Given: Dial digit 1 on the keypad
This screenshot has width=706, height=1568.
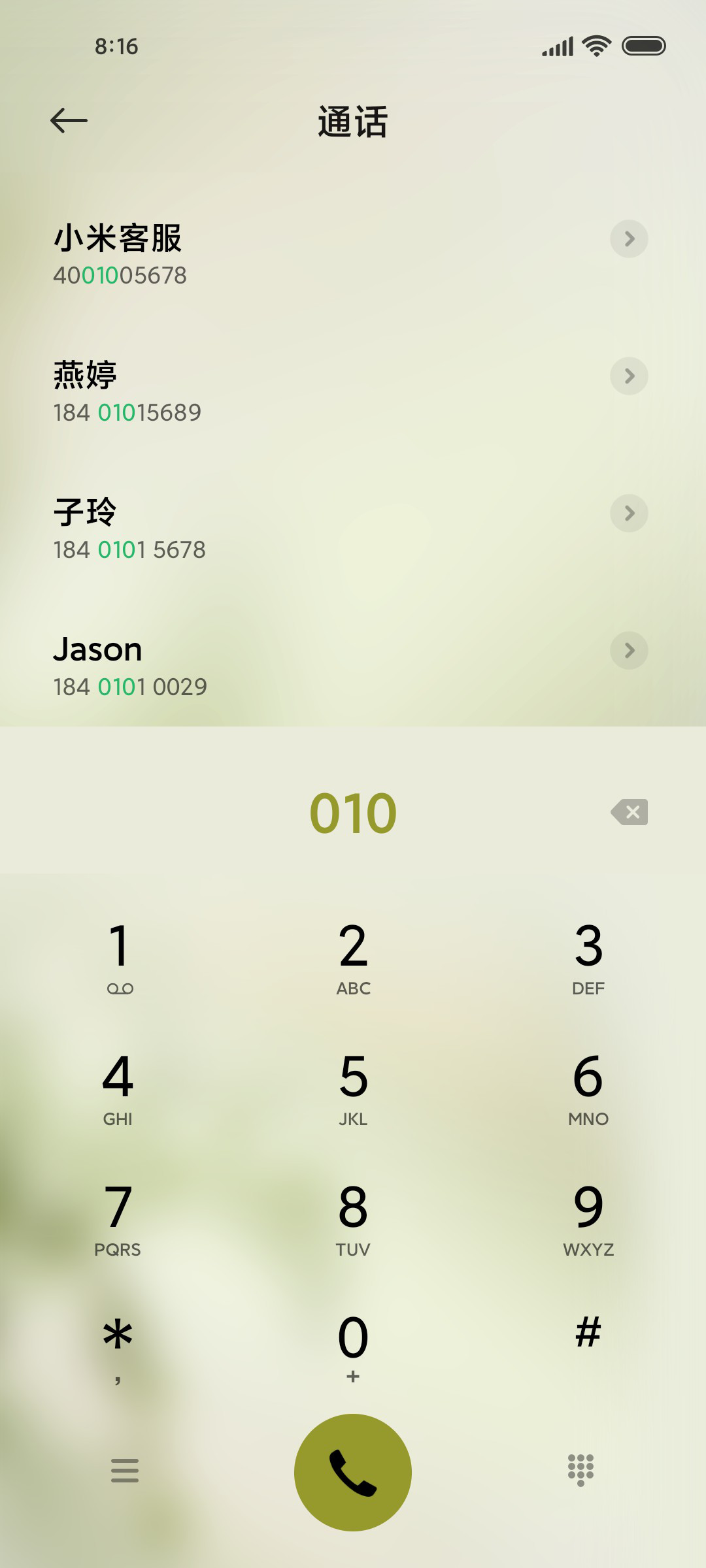Looking at the screenshot, I should point(118,958).
